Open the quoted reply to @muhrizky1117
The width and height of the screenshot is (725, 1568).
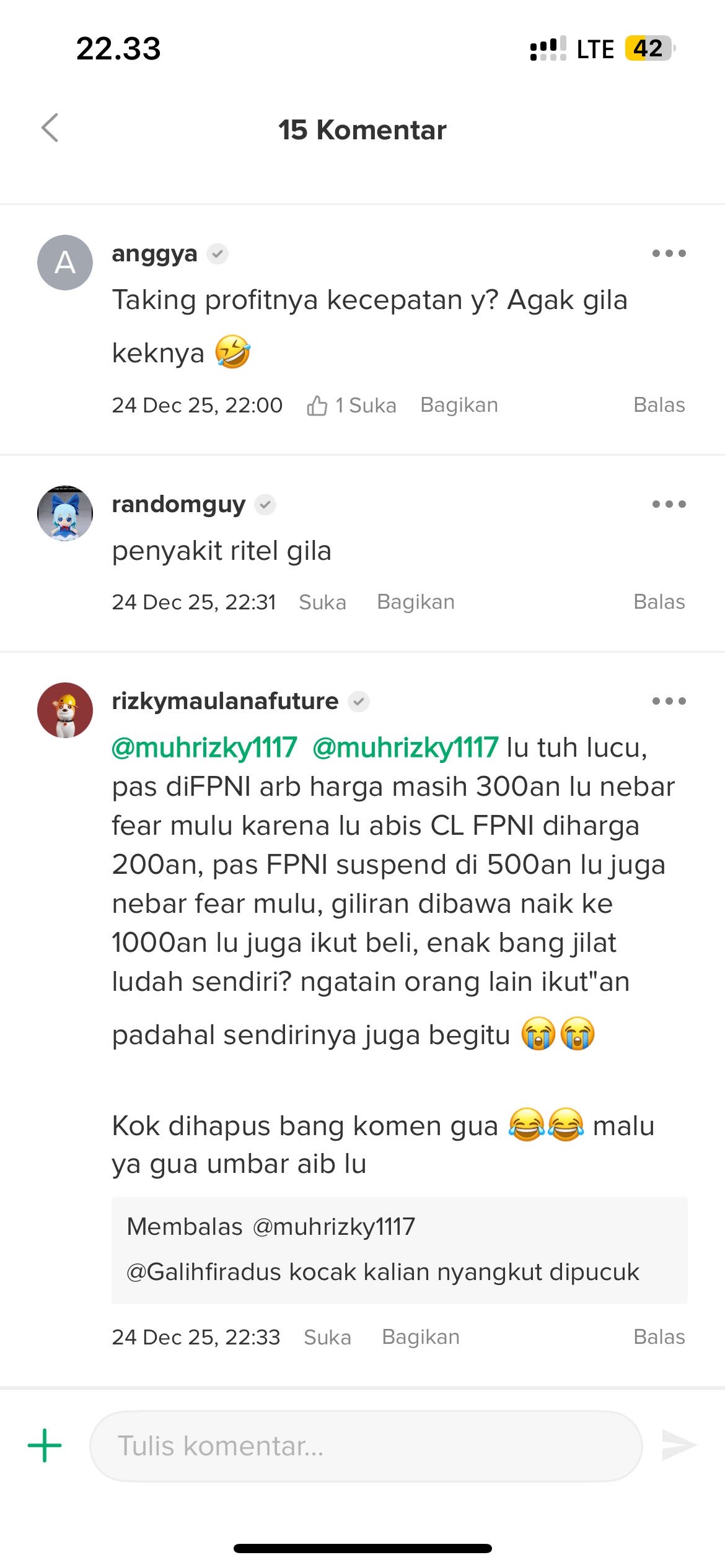399,1250
